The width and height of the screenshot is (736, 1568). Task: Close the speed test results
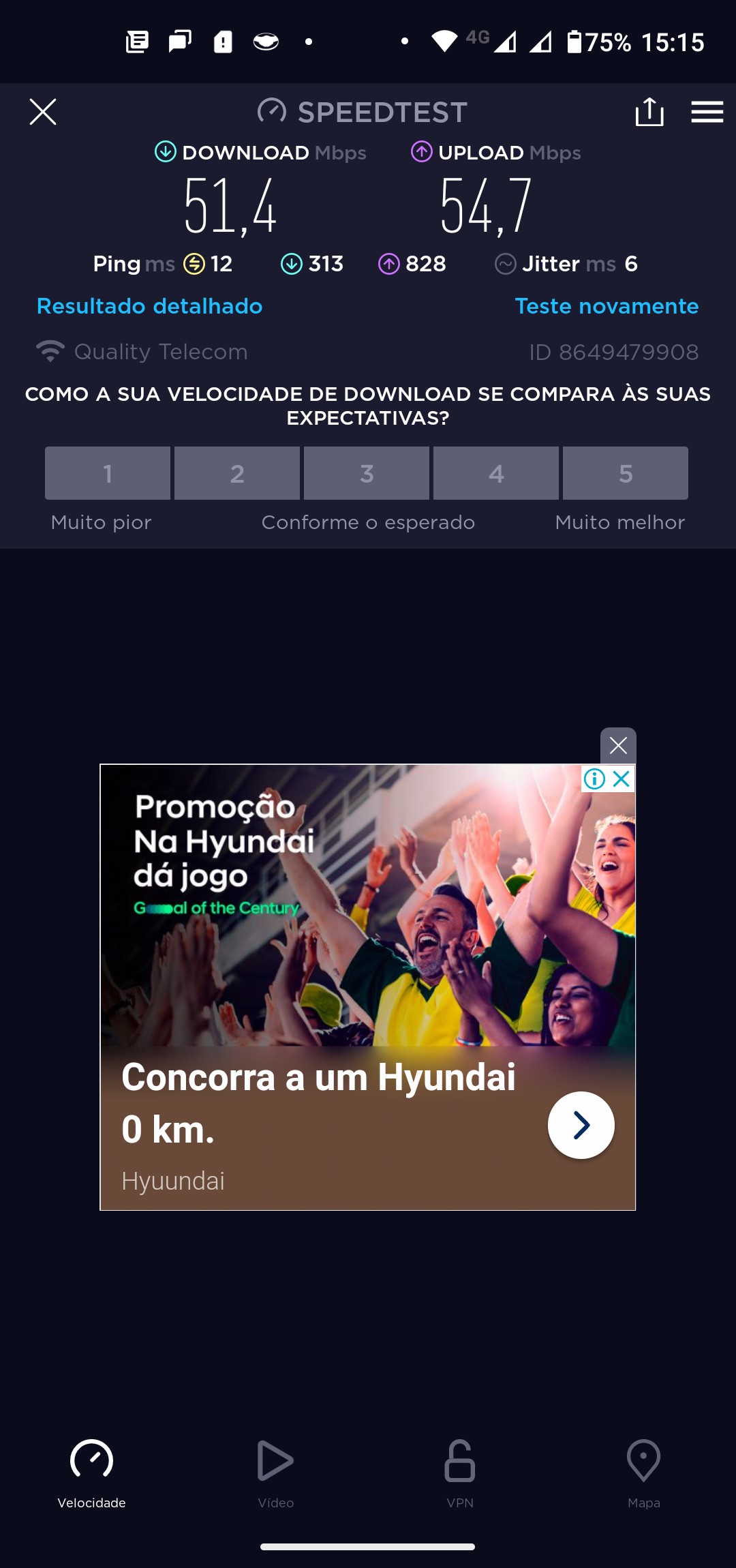pyautogui.click(x=43, y=112)
